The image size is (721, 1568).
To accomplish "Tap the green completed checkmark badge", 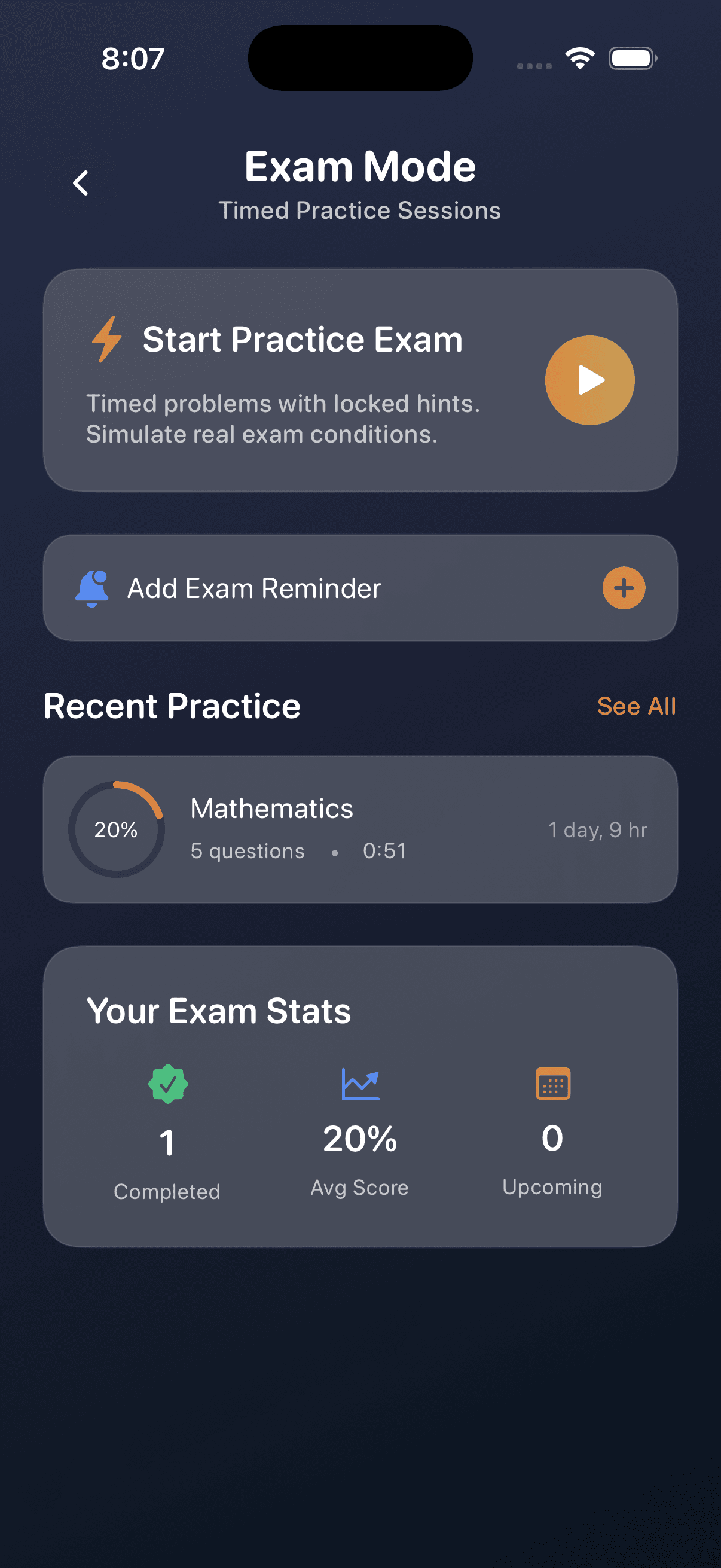I will (167, 1084).
